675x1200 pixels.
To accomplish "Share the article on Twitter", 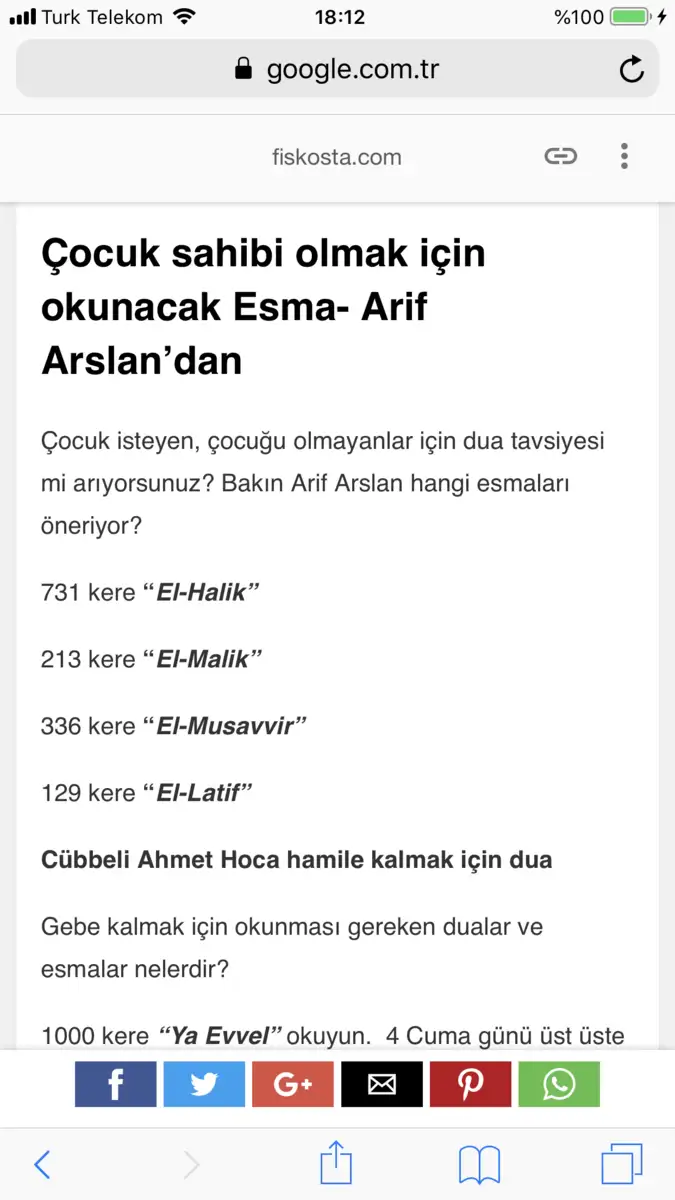I will pyautogui.click(x=204, y=1084).
